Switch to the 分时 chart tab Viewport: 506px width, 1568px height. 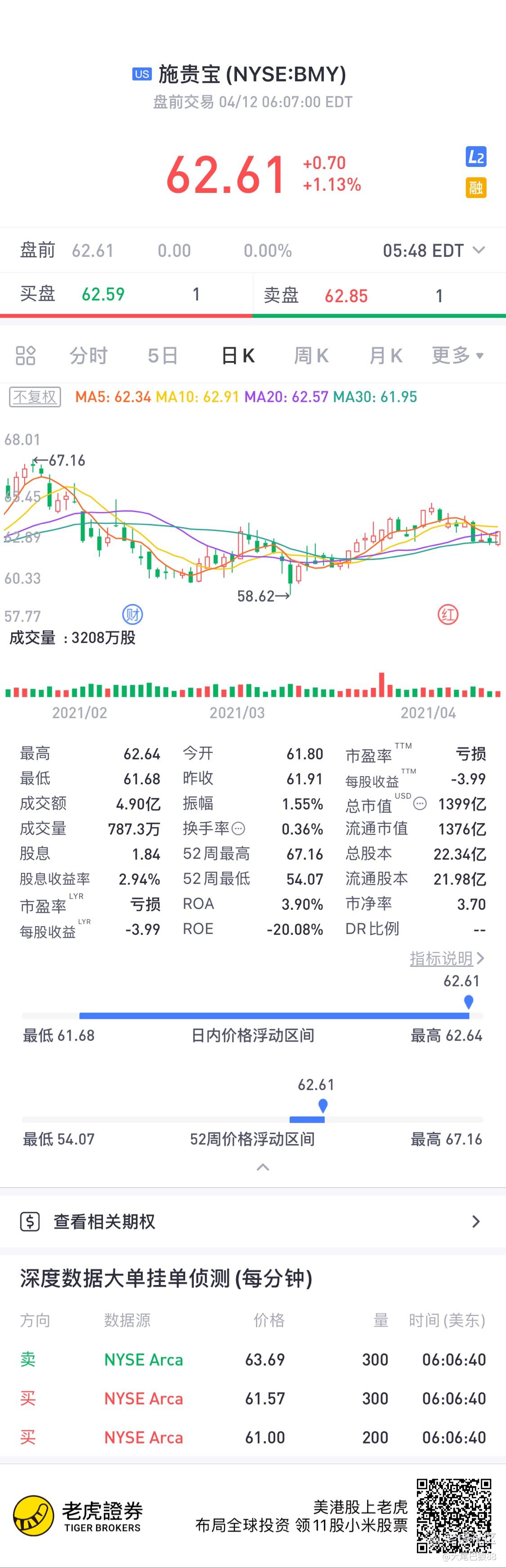click(88, 356)
